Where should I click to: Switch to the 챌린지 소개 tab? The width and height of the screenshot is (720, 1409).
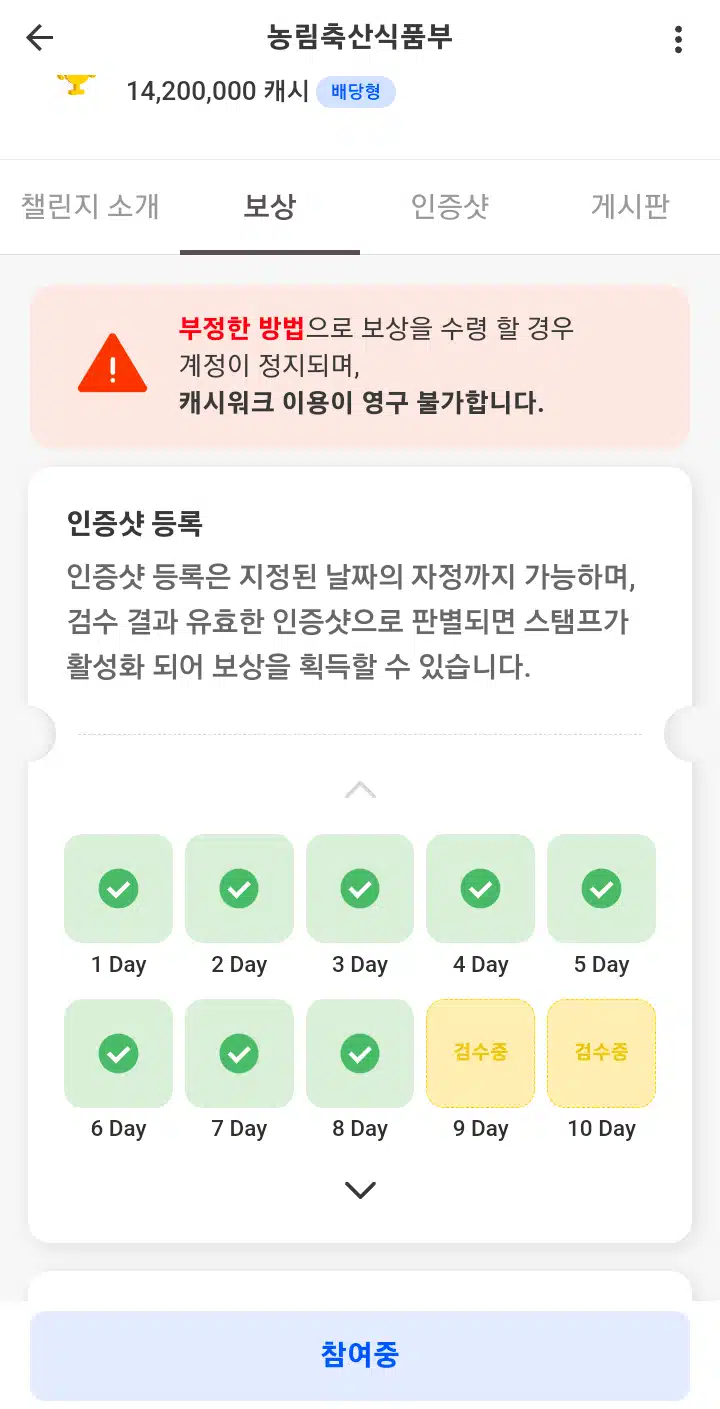tap(90, 207)
